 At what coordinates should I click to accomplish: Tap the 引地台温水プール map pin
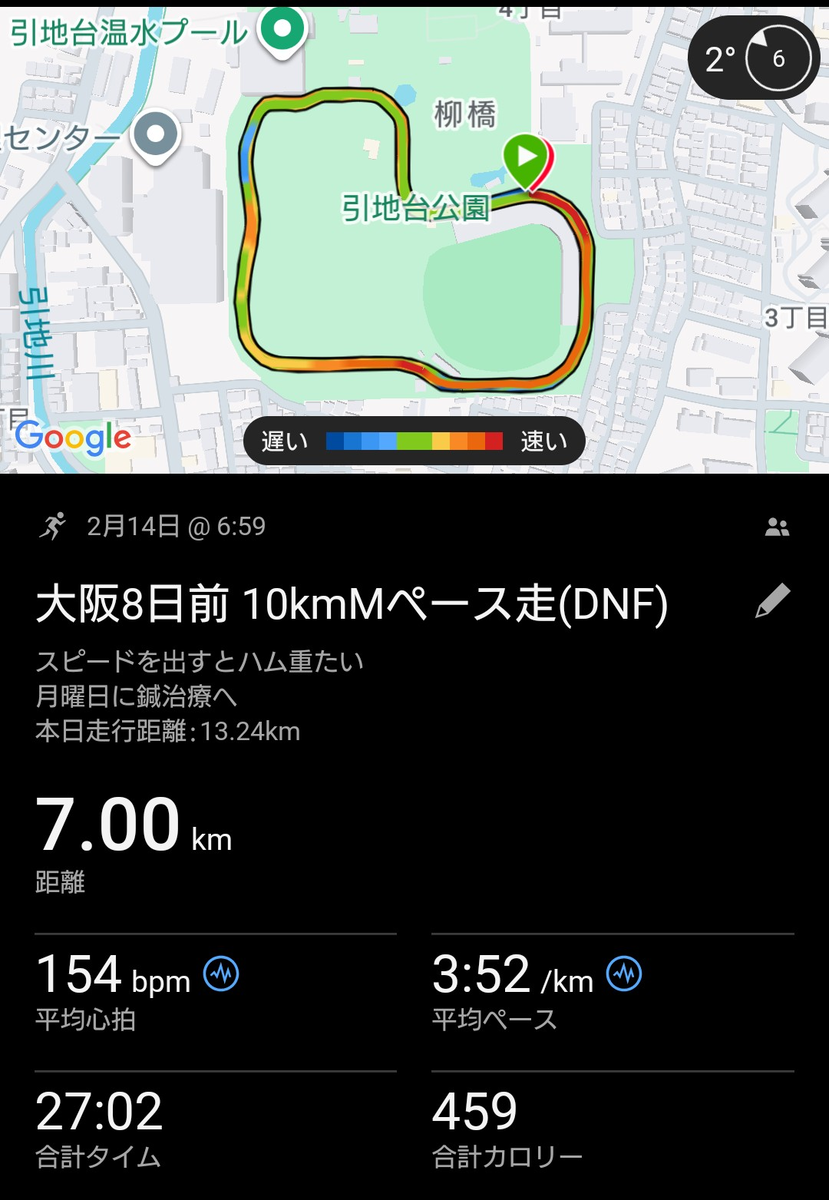point(283,31)
